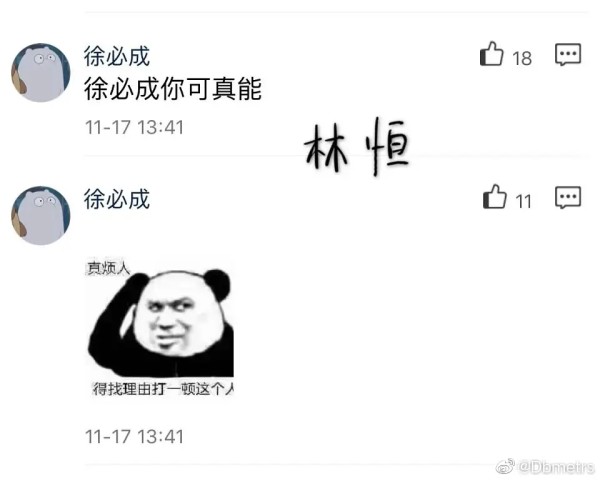This screenshot has width=600, height=480.
Task: Like the comment saying 徐必成你可真能
Action: [492, 54]
